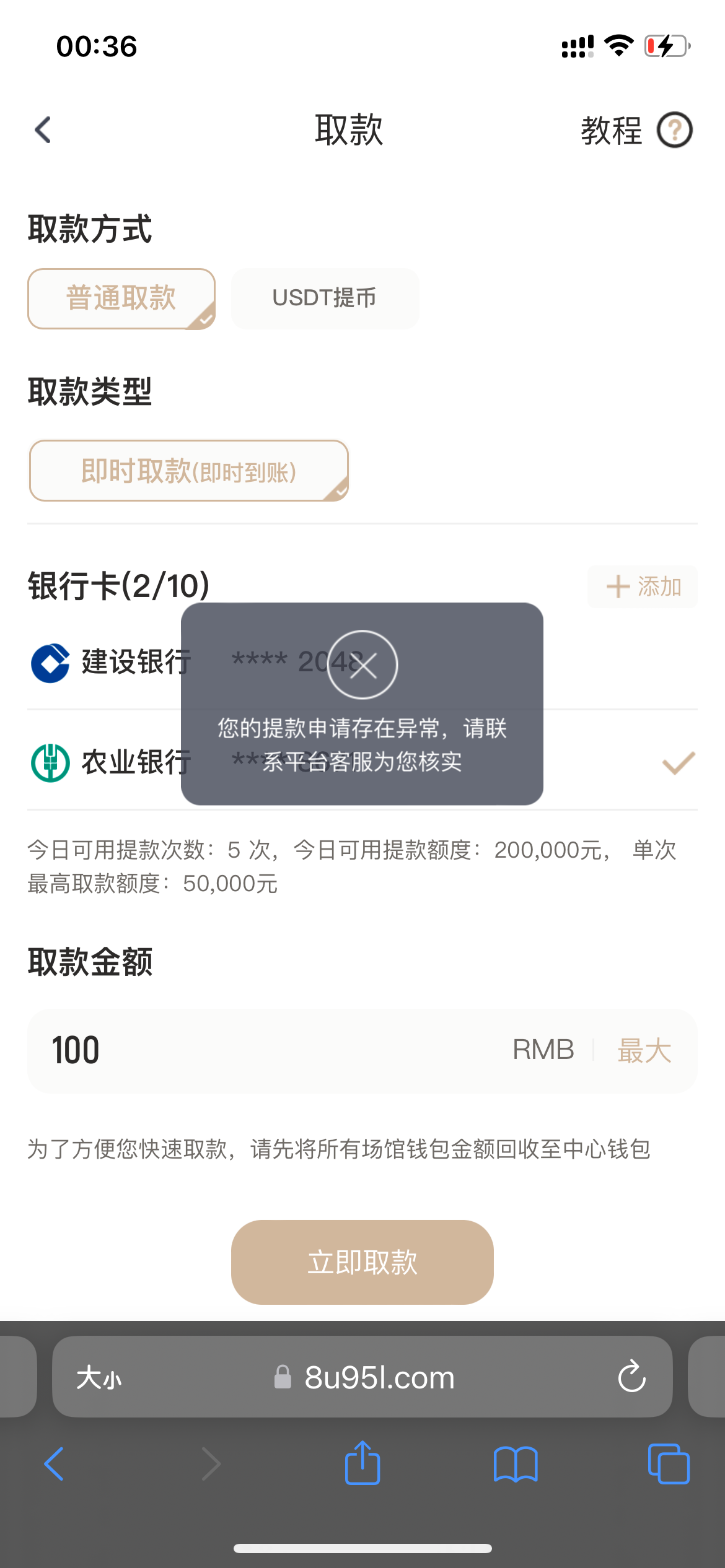
Task: Select the 建设银行 card
Action: (x=112, y=662)
